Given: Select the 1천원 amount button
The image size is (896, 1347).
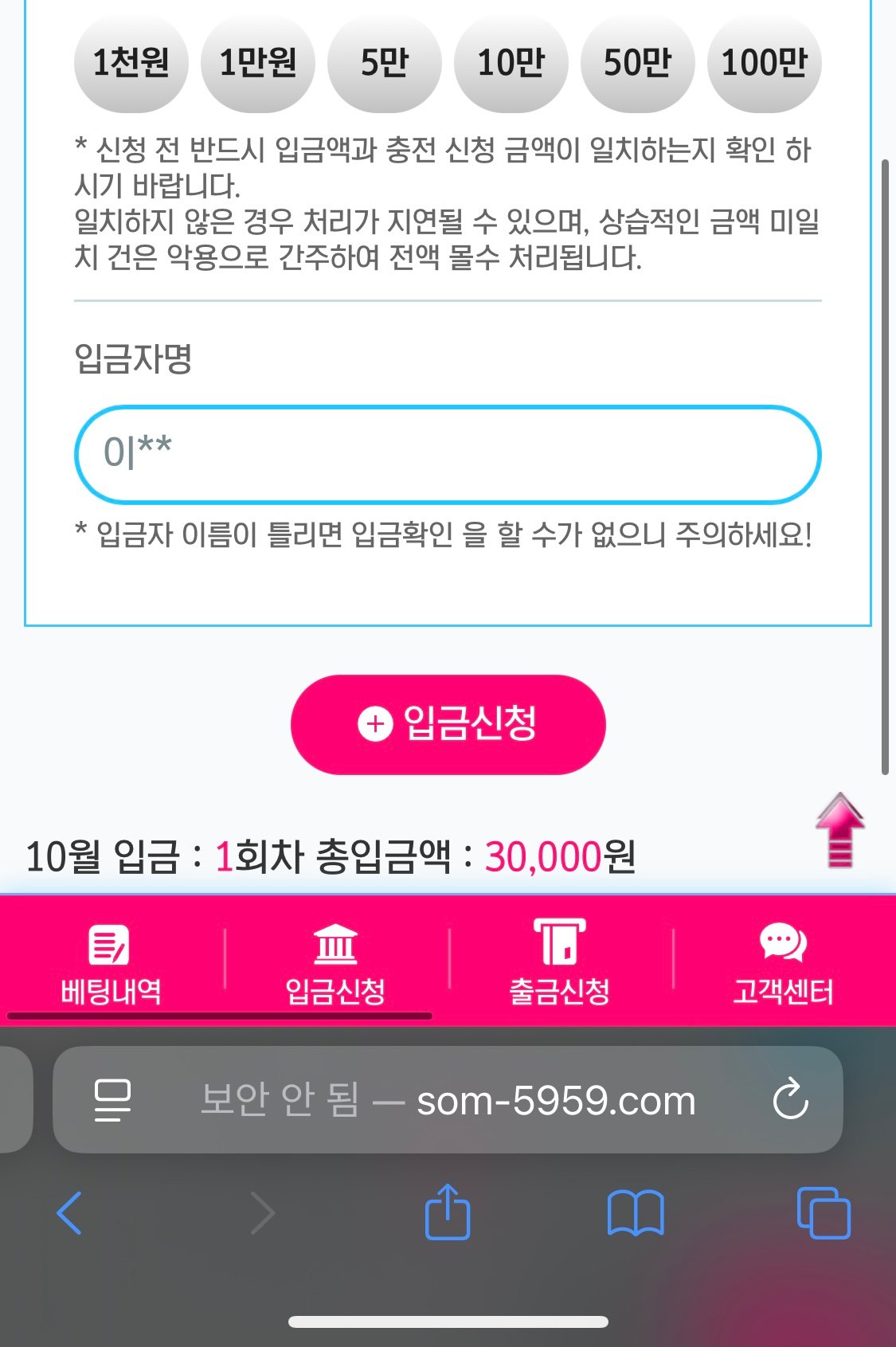Looking at the screenshot, I should [x=131, y=63].
